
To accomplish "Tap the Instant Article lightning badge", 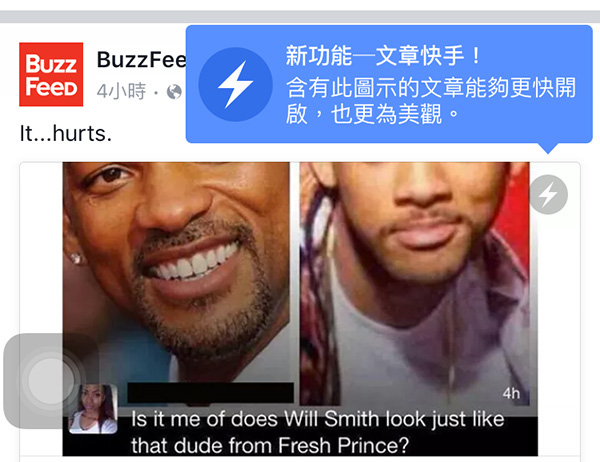I will (x=548, y=195).
